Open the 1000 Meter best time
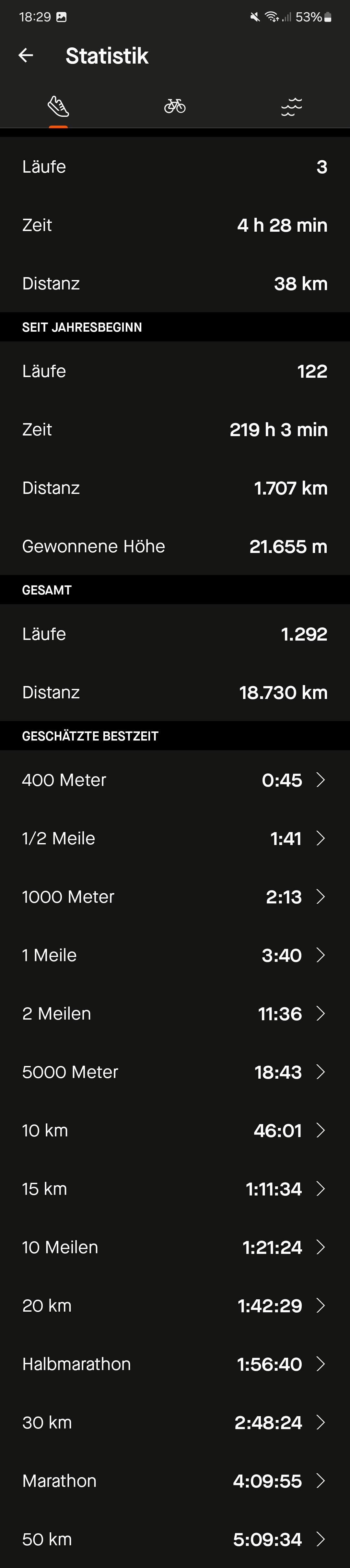 coord(175,897)
